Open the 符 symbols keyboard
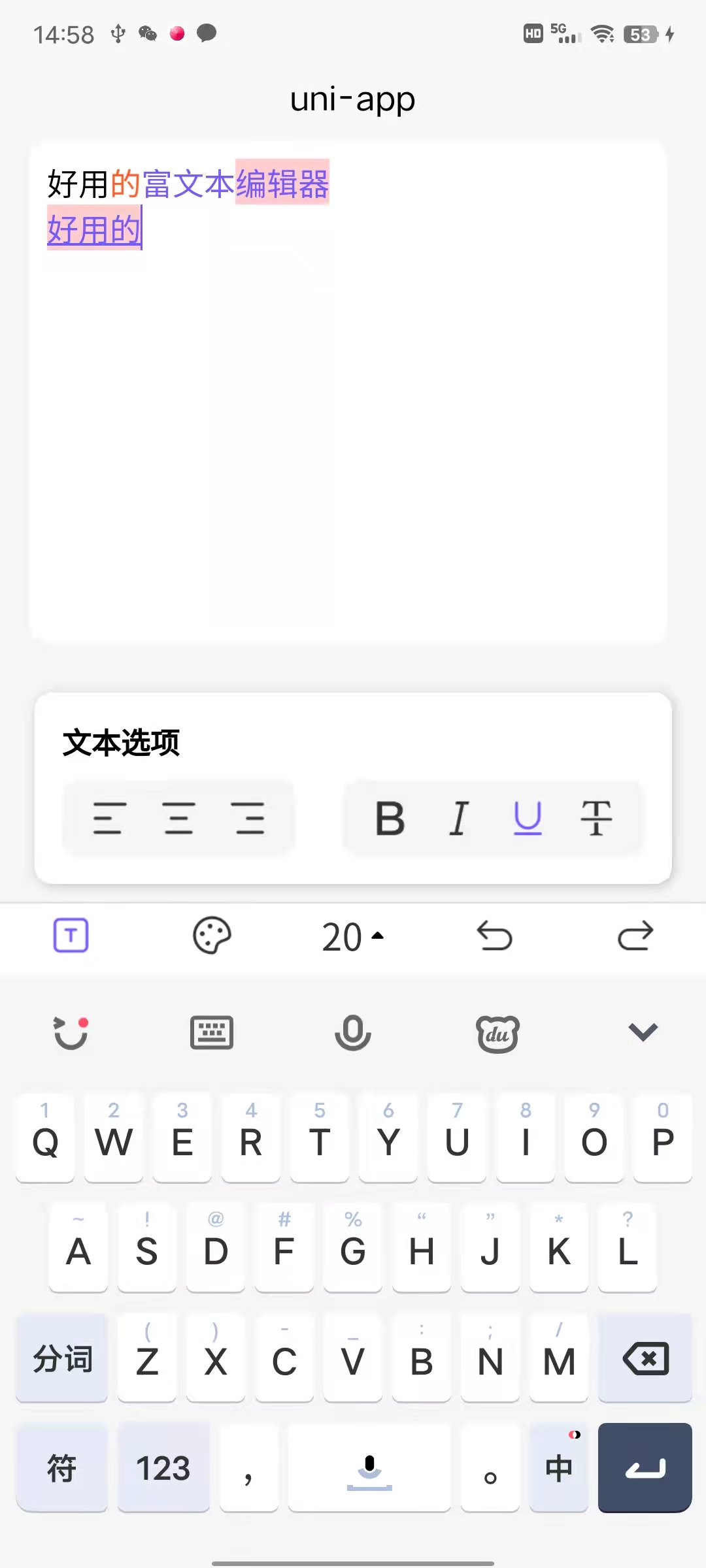 coord(62,1468)
